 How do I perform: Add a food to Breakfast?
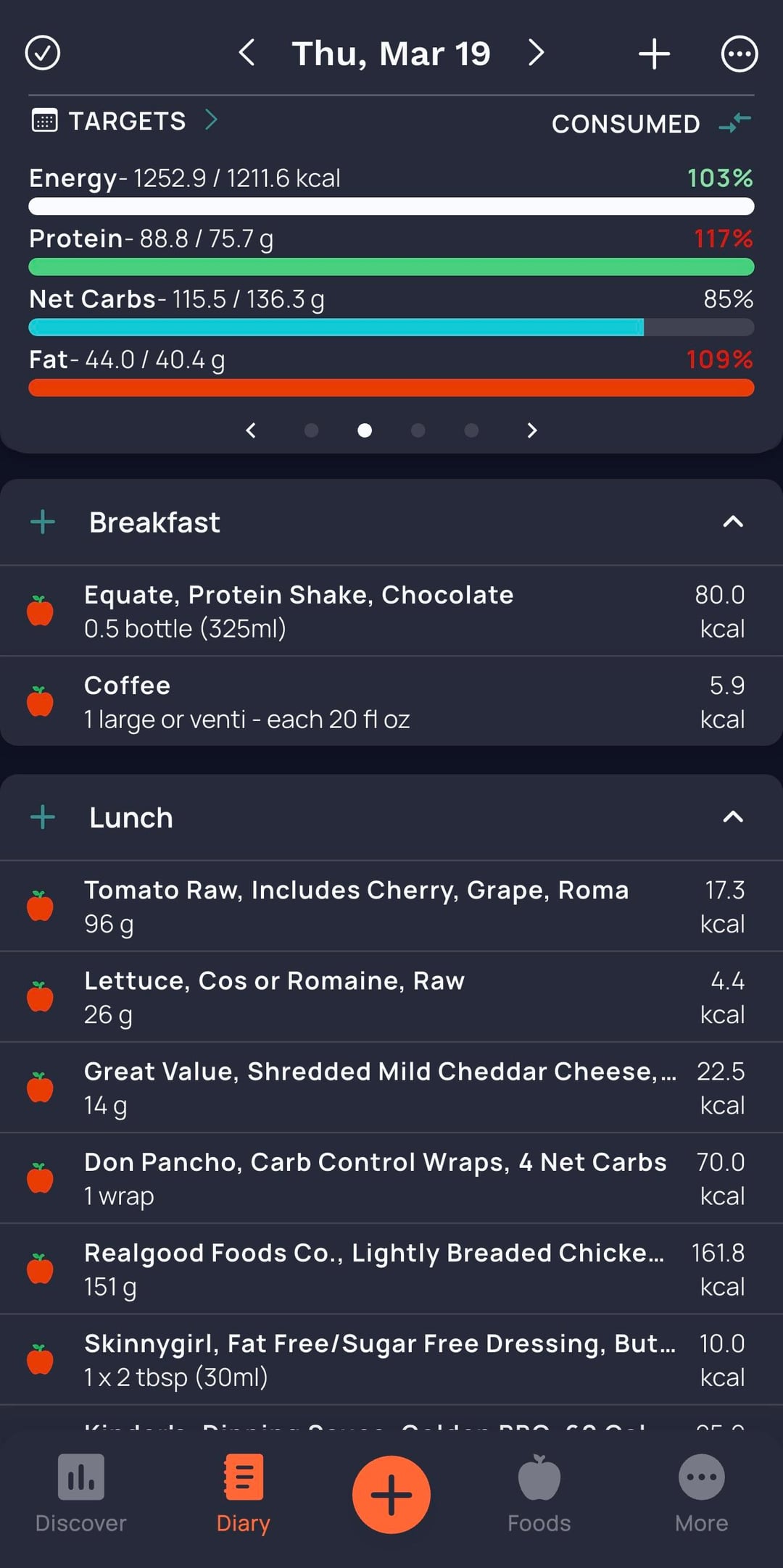tap(43, 522)
